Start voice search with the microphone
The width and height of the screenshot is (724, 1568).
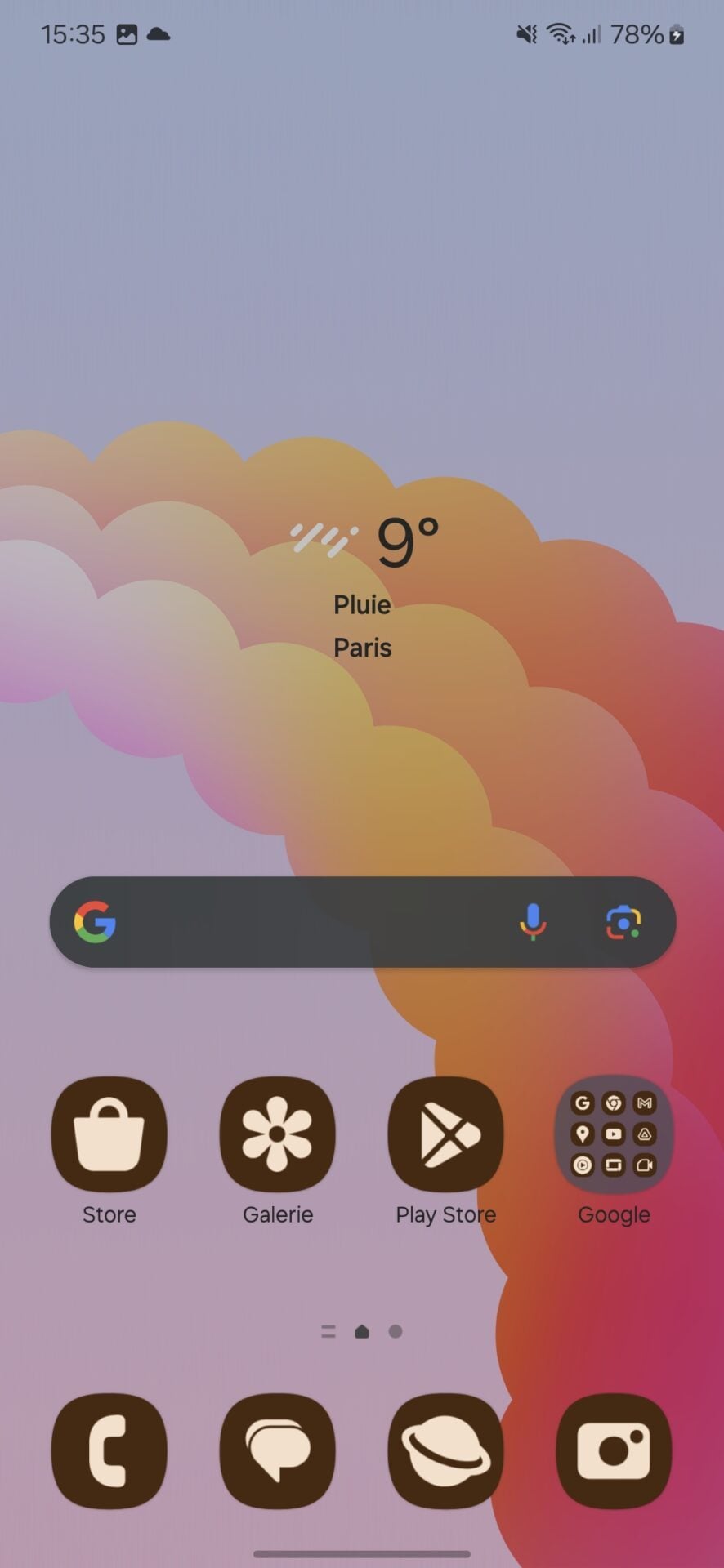[x=533, y=922]
